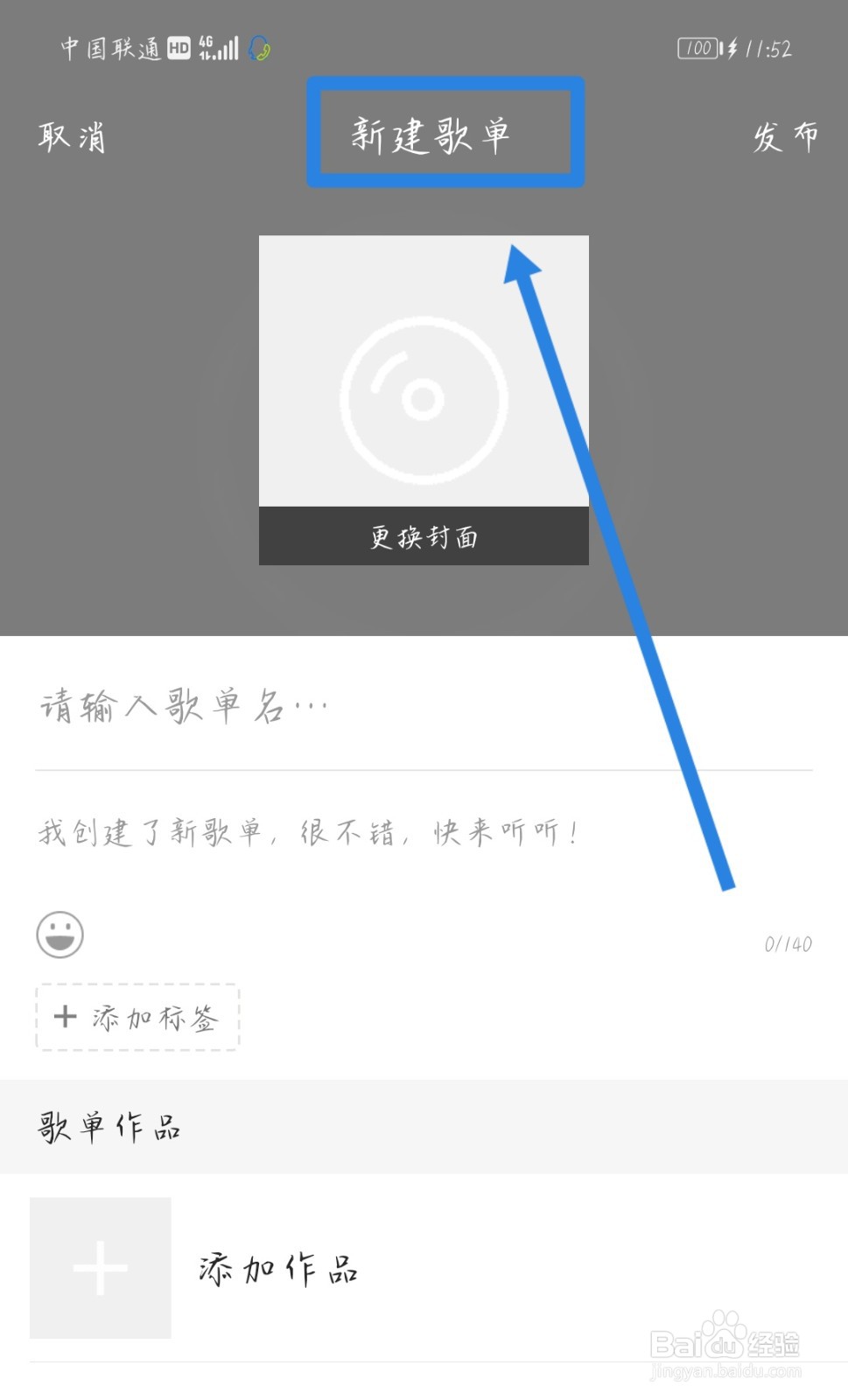
Task: Click the 0/140 character counter
Action: (x=787, y=944)
